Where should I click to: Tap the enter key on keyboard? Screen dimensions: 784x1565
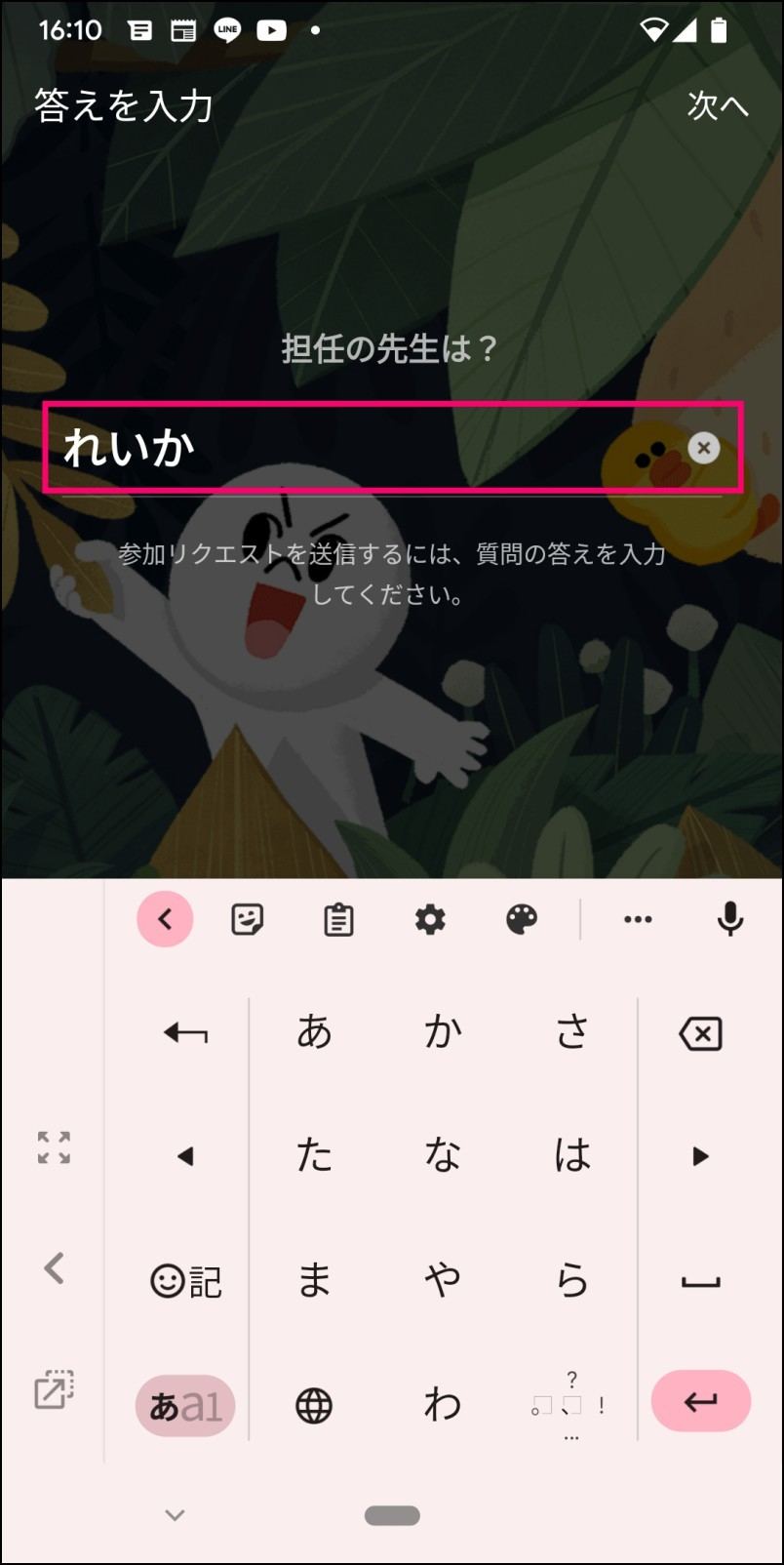click(x=700, y=1401)
